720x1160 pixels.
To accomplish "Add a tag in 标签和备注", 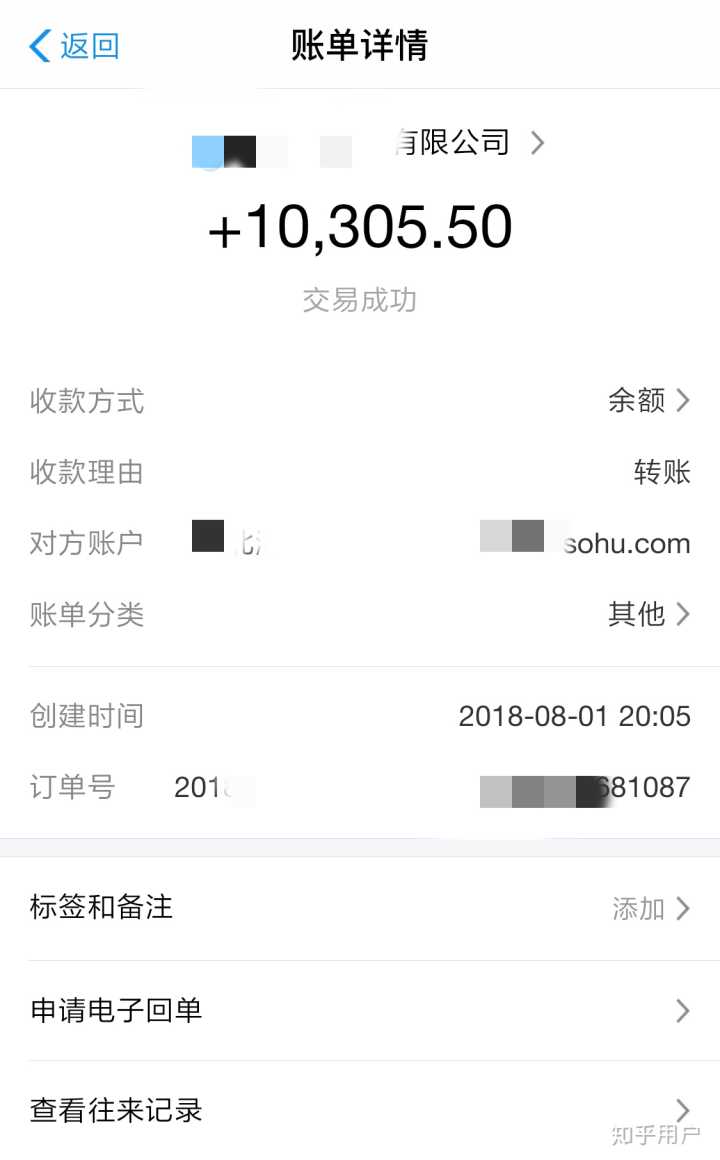I will tap(650, 908).
